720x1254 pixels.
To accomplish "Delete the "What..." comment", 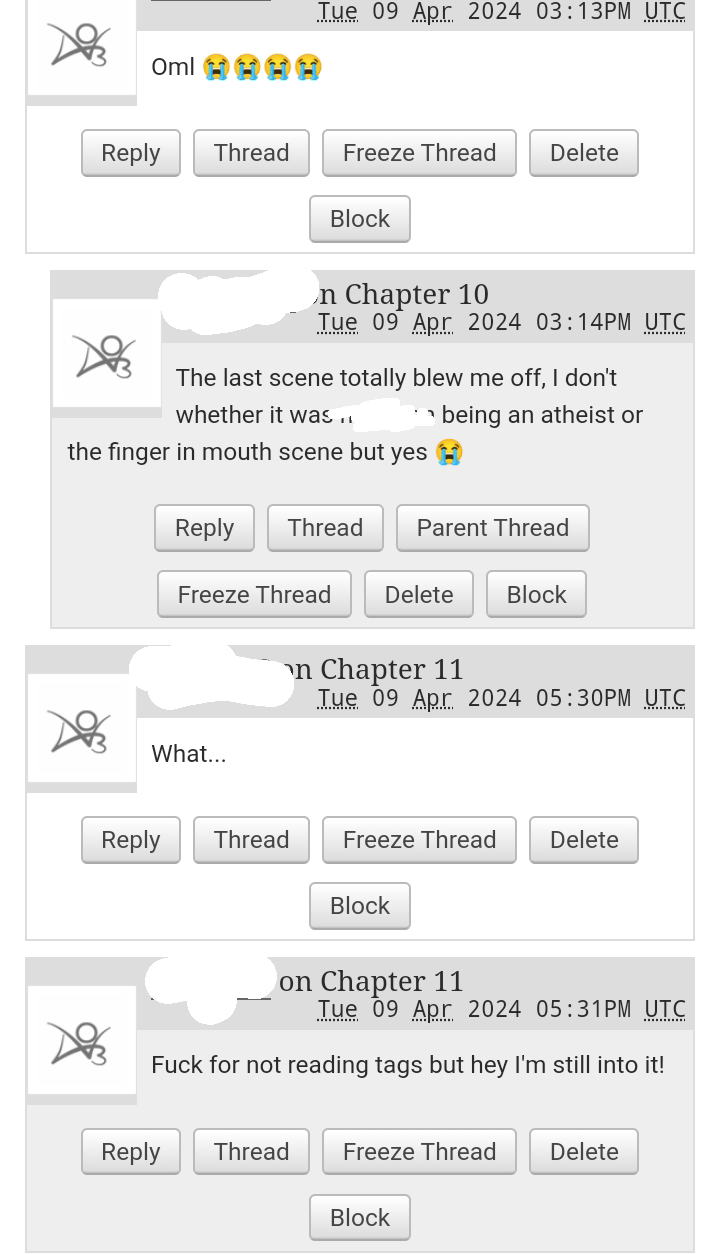I will coord(584,840).
